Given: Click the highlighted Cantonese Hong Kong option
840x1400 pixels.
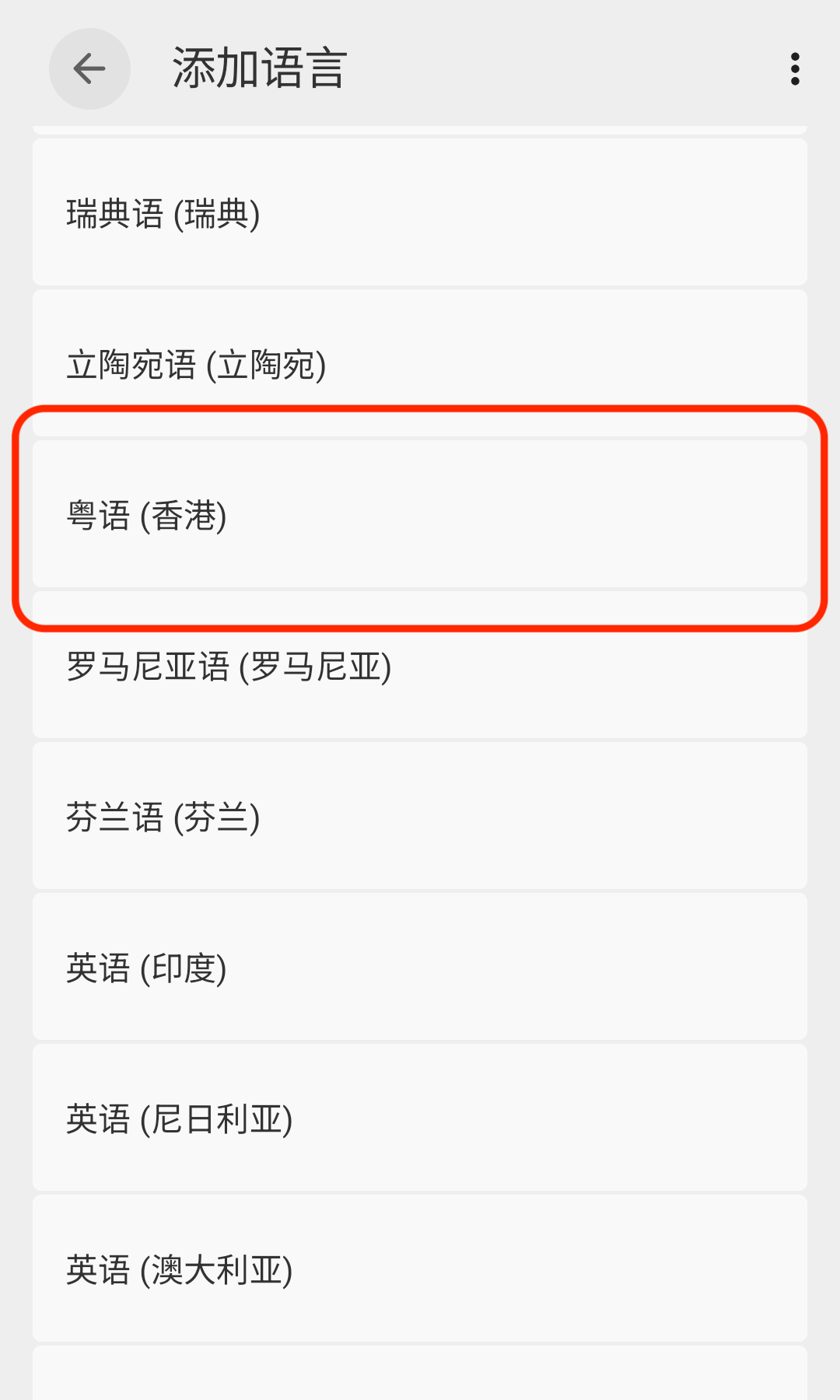Looking at the screenshot, I should point(420,515).
